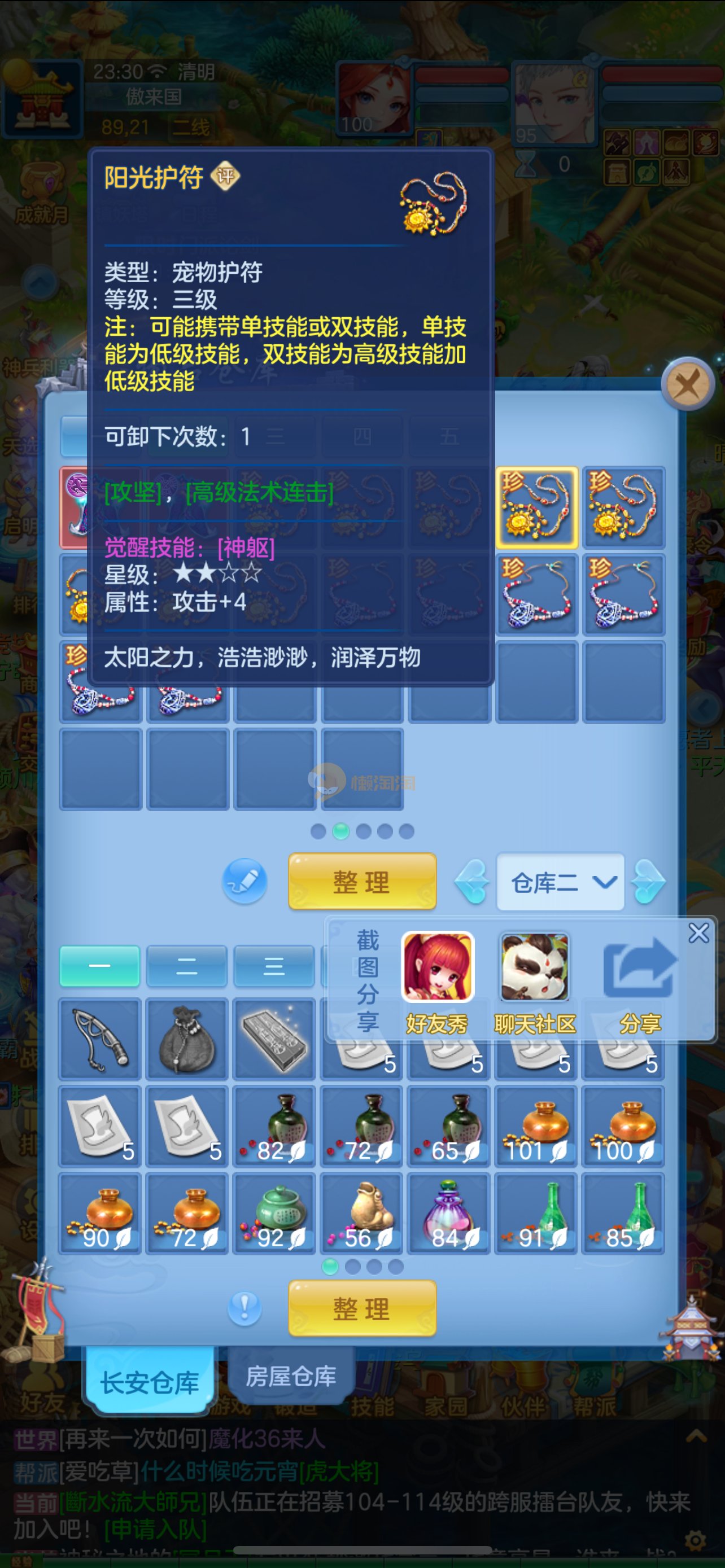Rename the warehouse with the pencil icon
725x1568 pixels.
(244, 881)
